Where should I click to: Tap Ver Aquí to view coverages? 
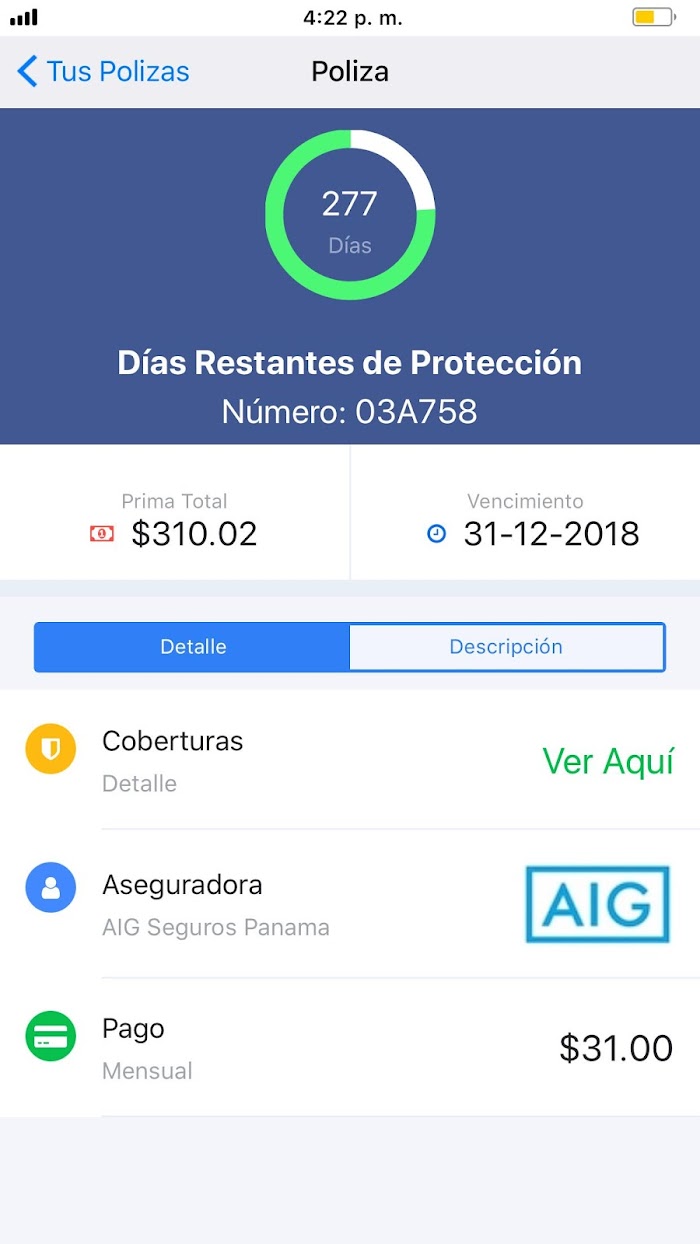(608, 762)
